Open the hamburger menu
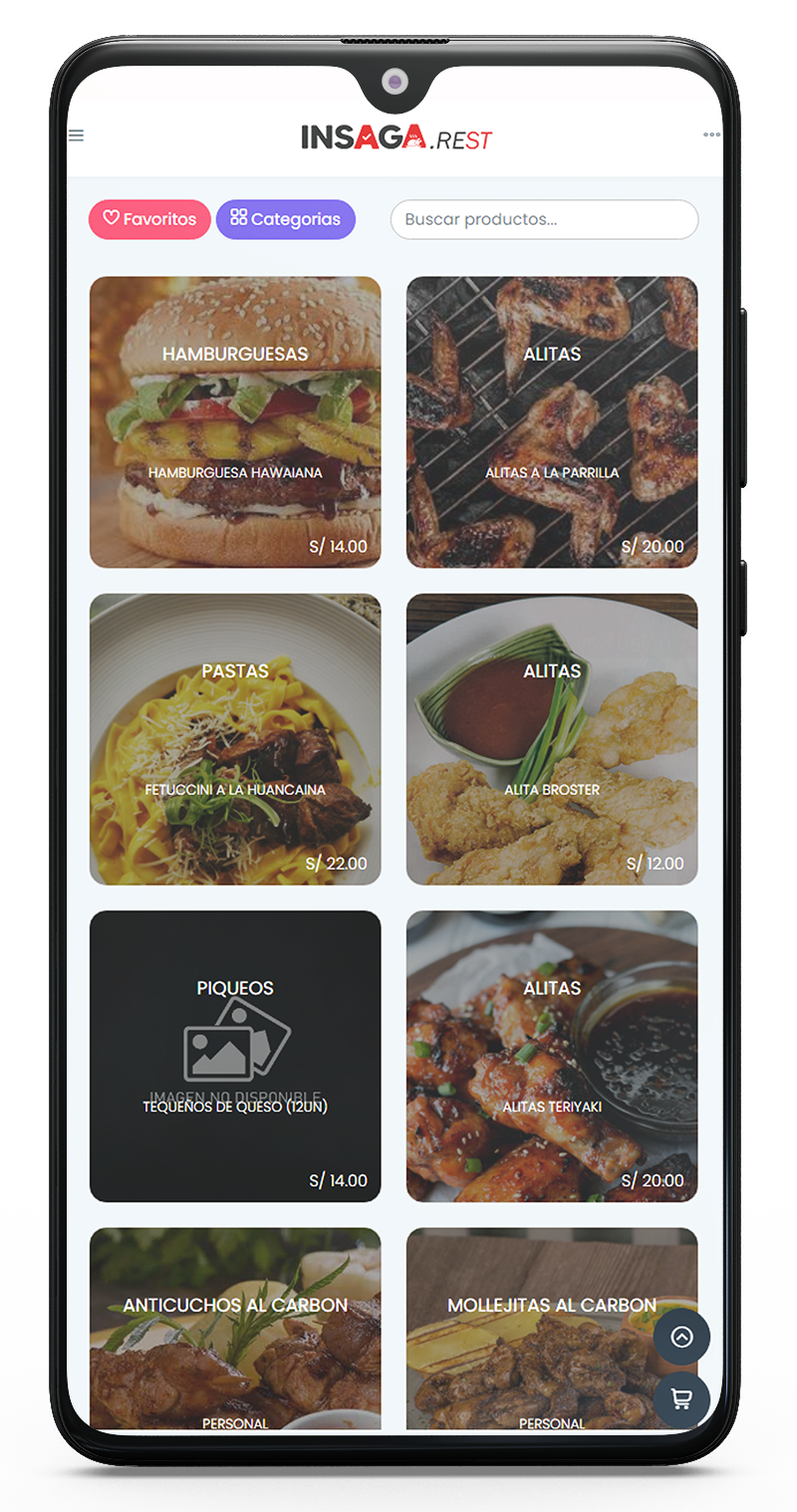The height and width of the screenshot is (1512, 797). [x=76, y=135]
